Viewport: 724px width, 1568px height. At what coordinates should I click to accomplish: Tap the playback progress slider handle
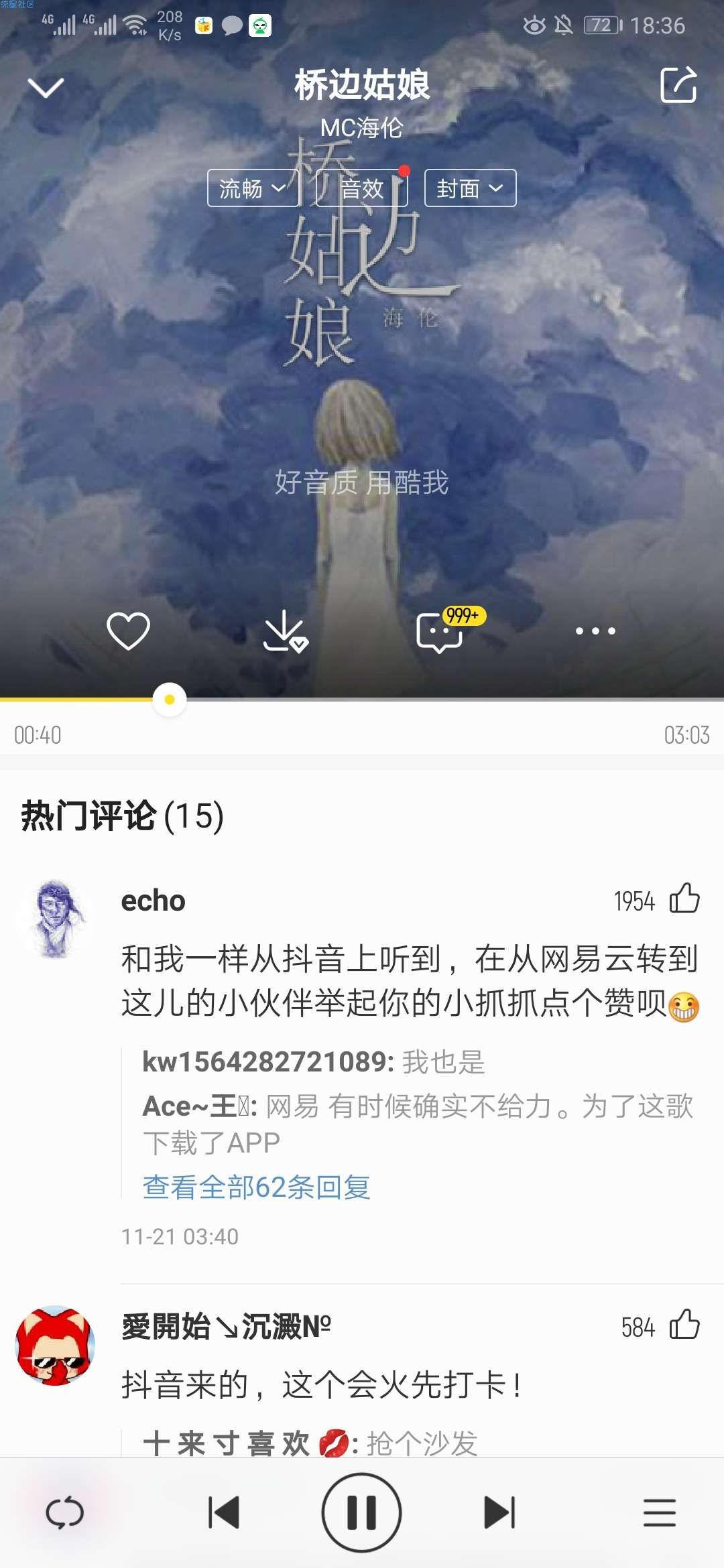[x=170, y=700]
